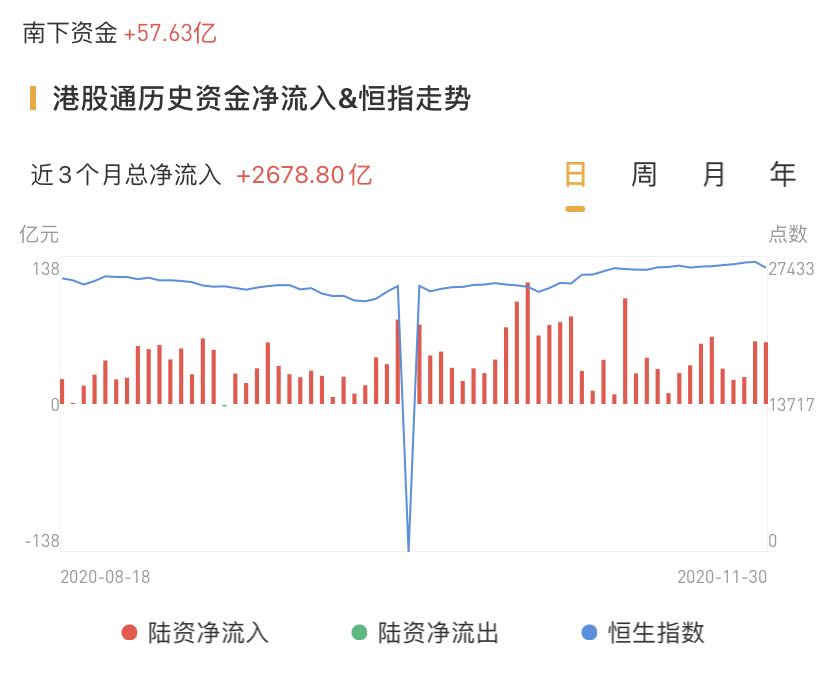Switch to the 周 (weekly) tab
Image resolution: width=828 pixels, height=684 pixels.
point(644,175)
